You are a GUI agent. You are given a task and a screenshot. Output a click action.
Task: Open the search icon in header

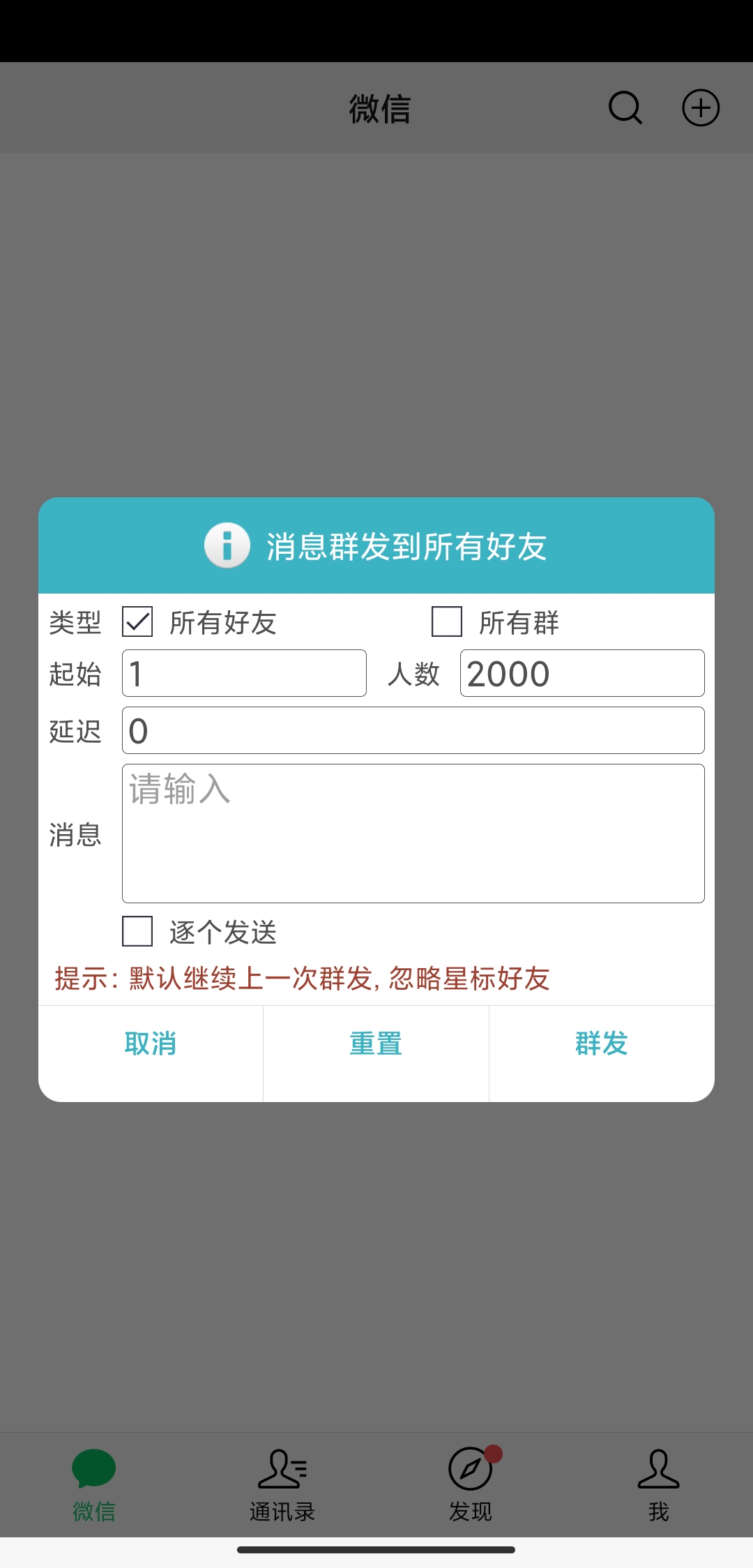[625, 108]
